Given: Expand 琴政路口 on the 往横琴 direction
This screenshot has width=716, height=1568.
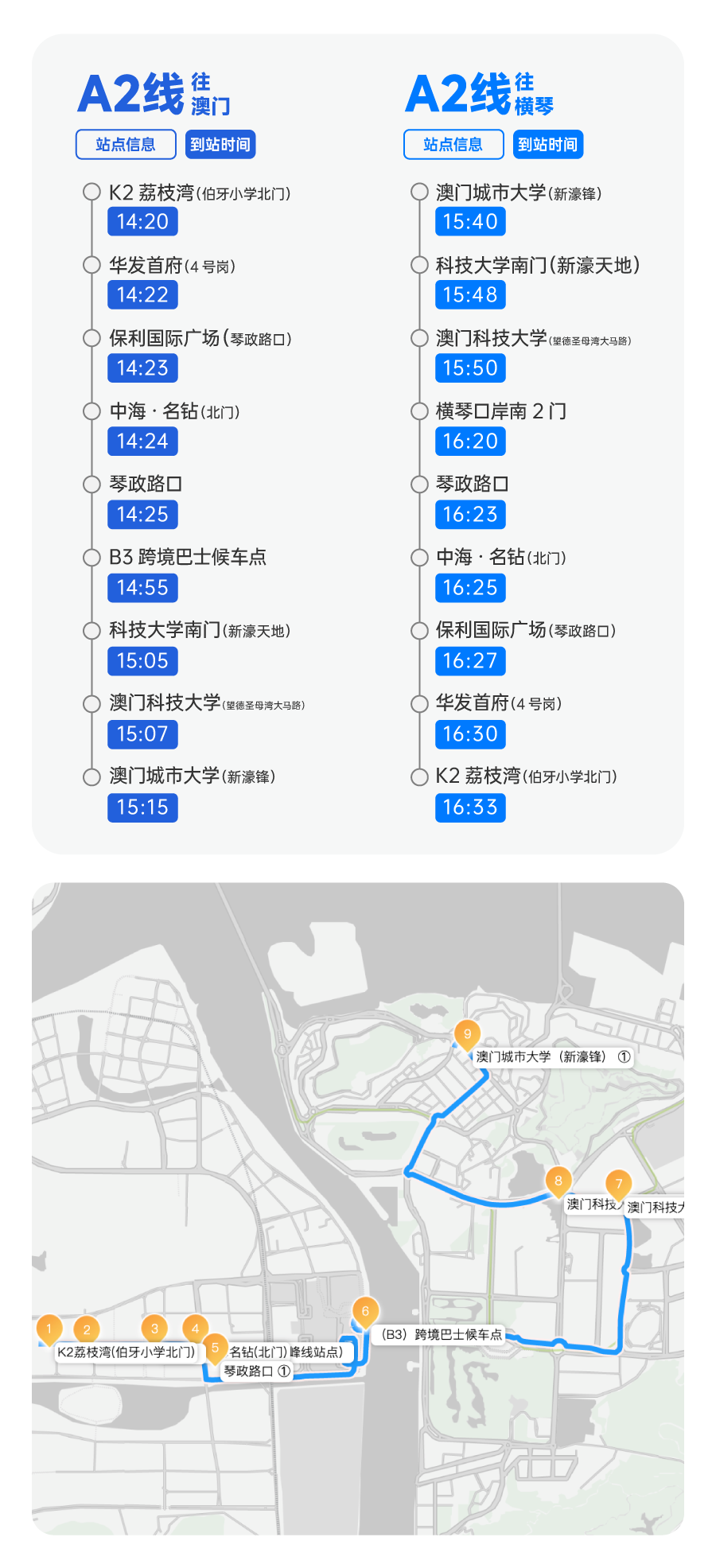Looking at the screenshot, I should pyautogui.click(x=472, y=484).
